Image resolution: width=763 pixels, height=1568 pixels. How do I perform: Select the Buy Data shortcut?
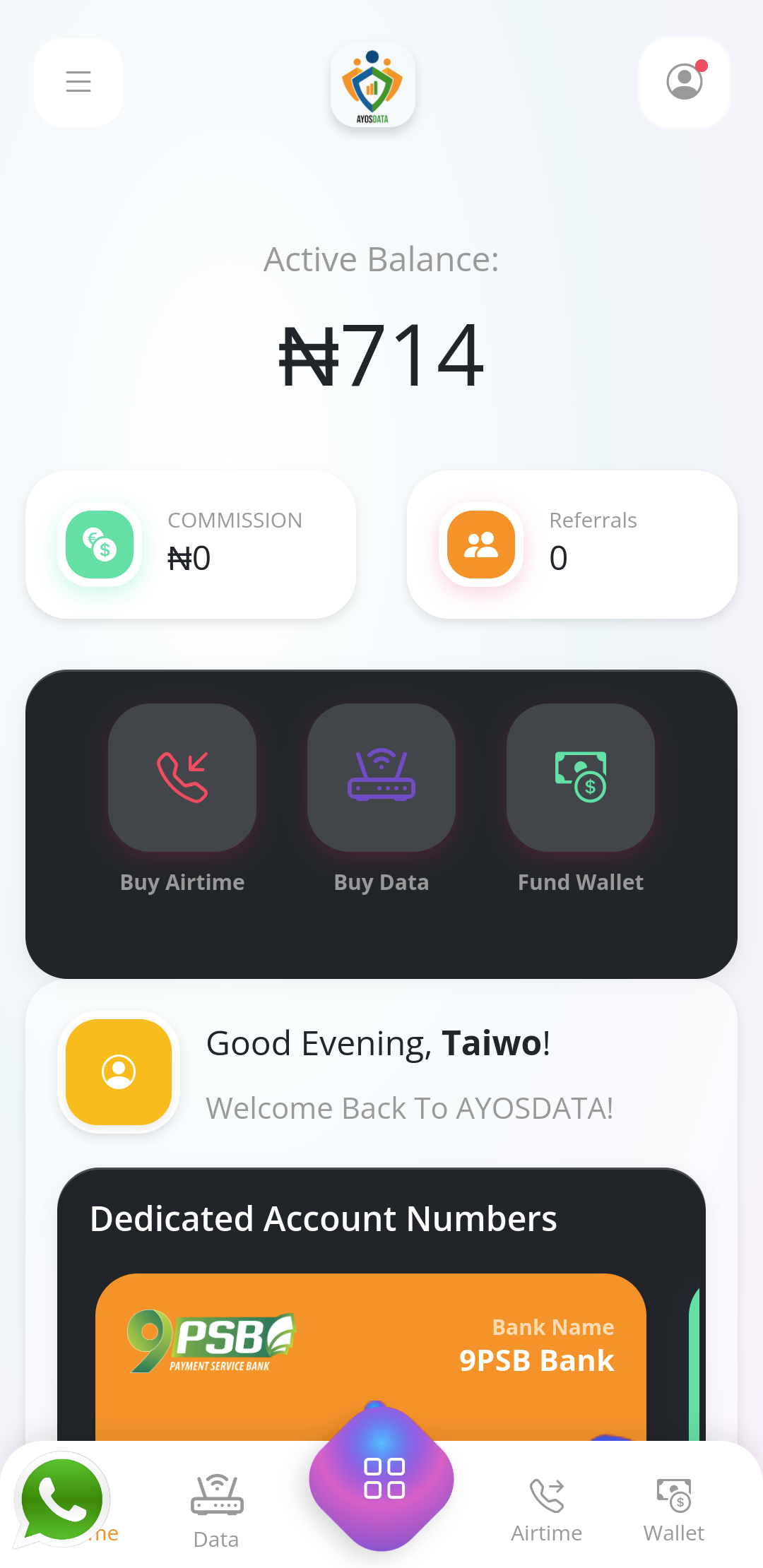(x=381, y=778)
